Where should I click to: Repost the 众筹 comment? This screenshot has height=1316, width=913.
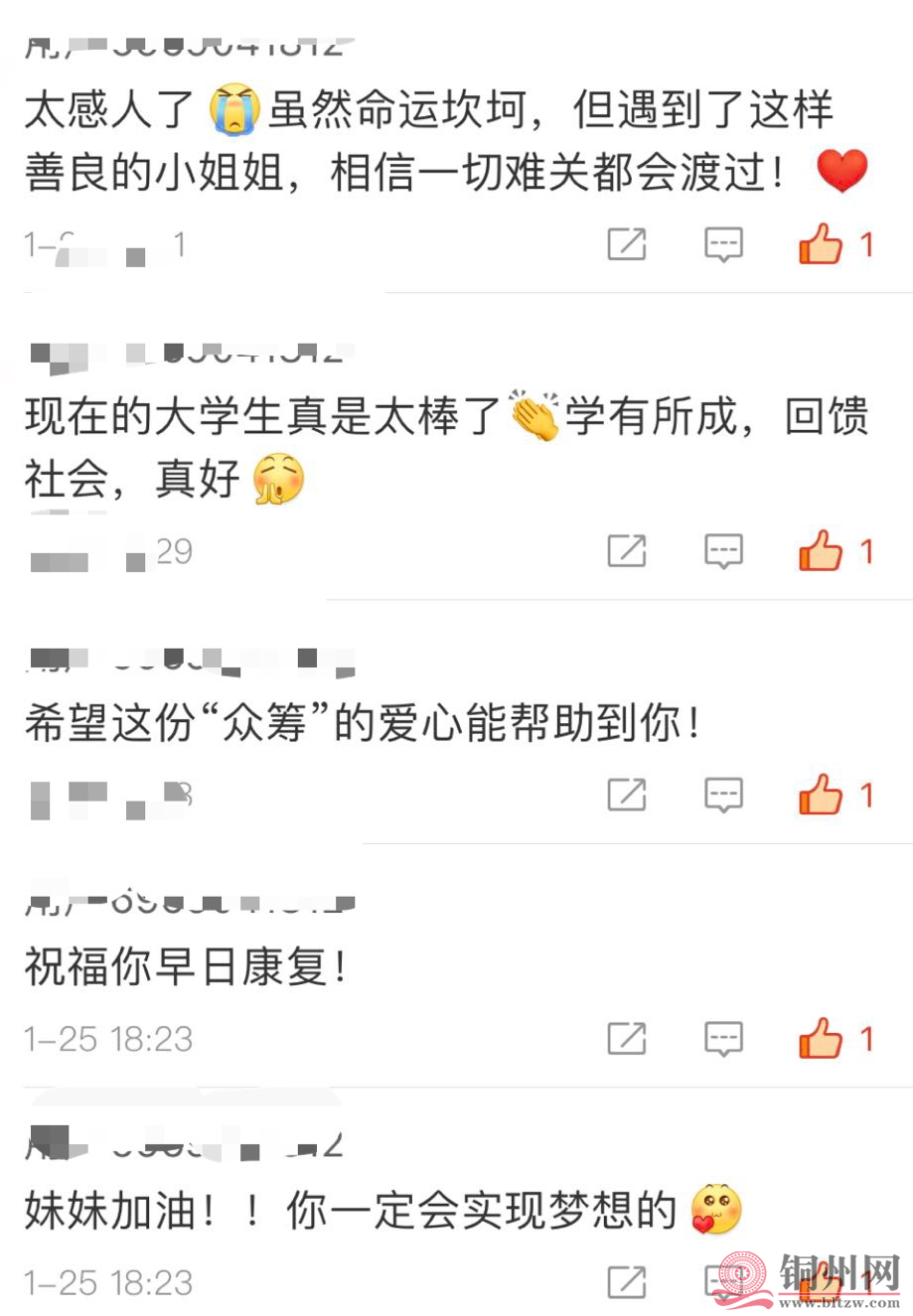pos(627,795)
